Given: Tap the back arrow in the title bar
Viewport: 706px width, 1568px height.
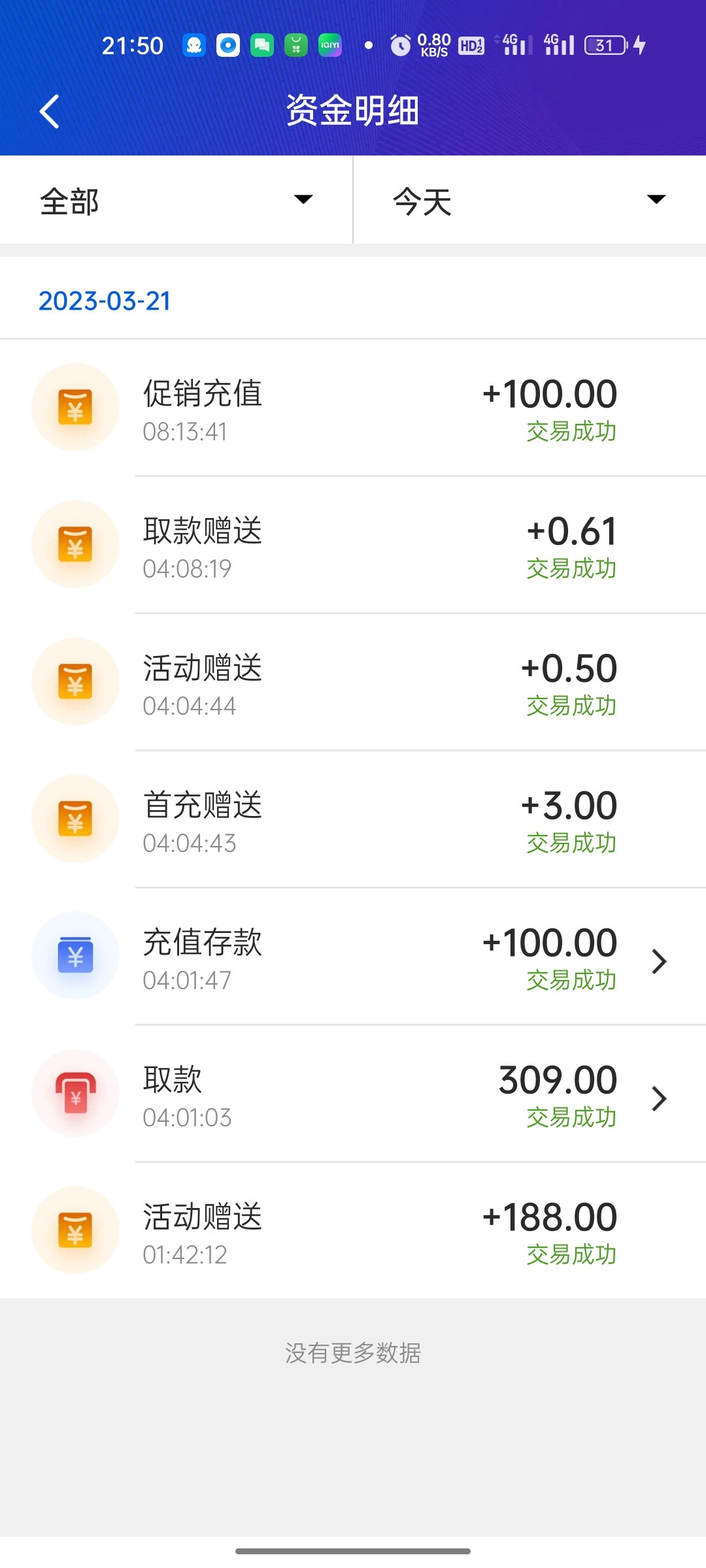Looking at the screenshot, I should [49, 111].
